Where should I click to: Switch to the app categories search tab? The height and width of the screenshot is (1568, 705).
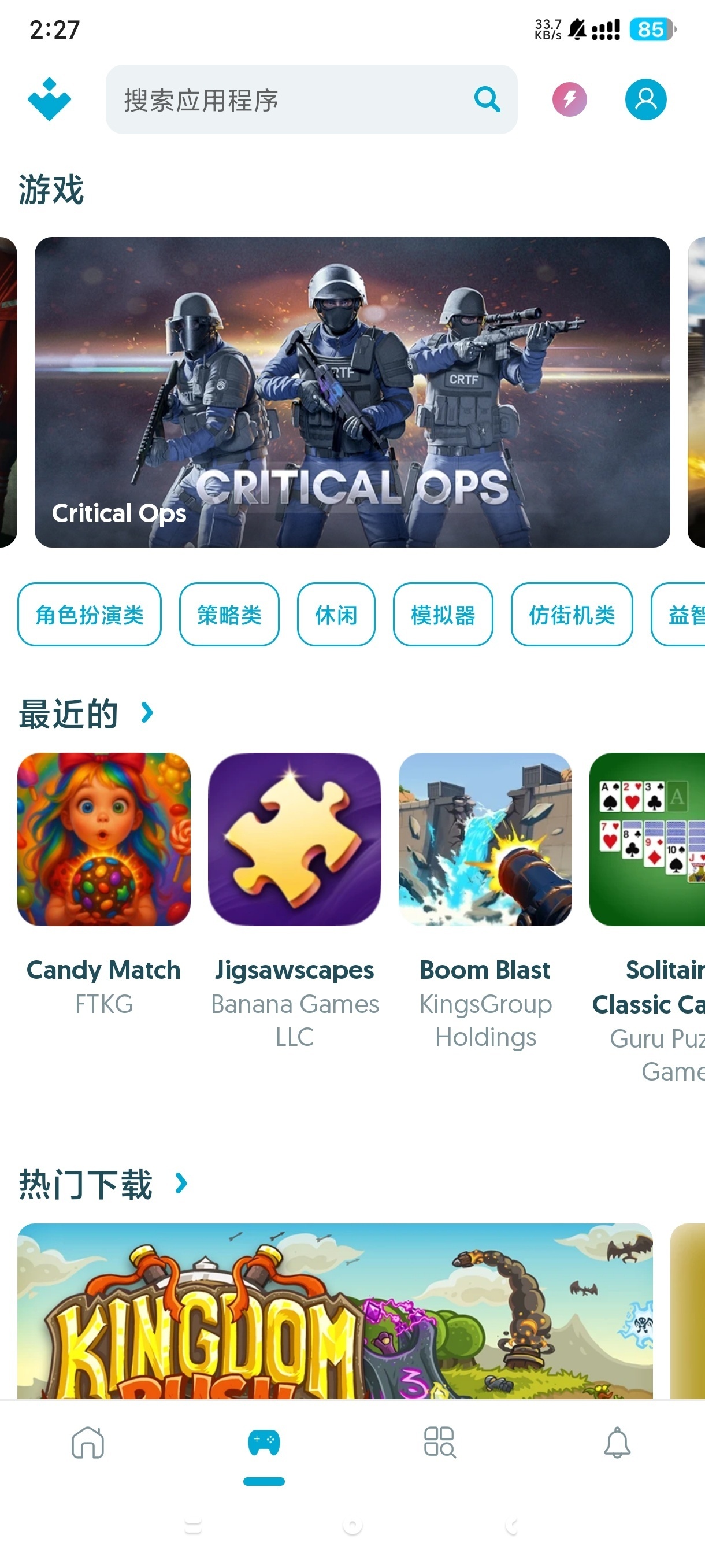[x=440, y=1443]
